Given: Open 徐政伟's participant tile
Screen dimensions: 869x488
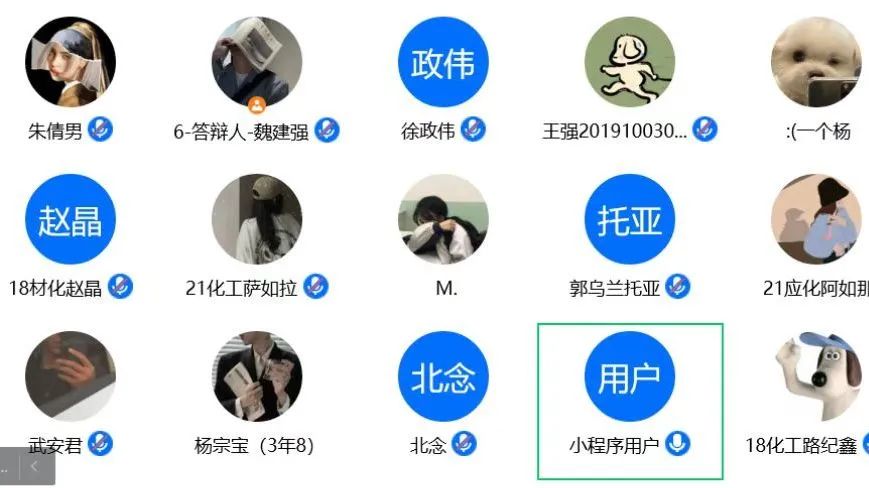Looking at the screenshot, I should pos(443,62).
